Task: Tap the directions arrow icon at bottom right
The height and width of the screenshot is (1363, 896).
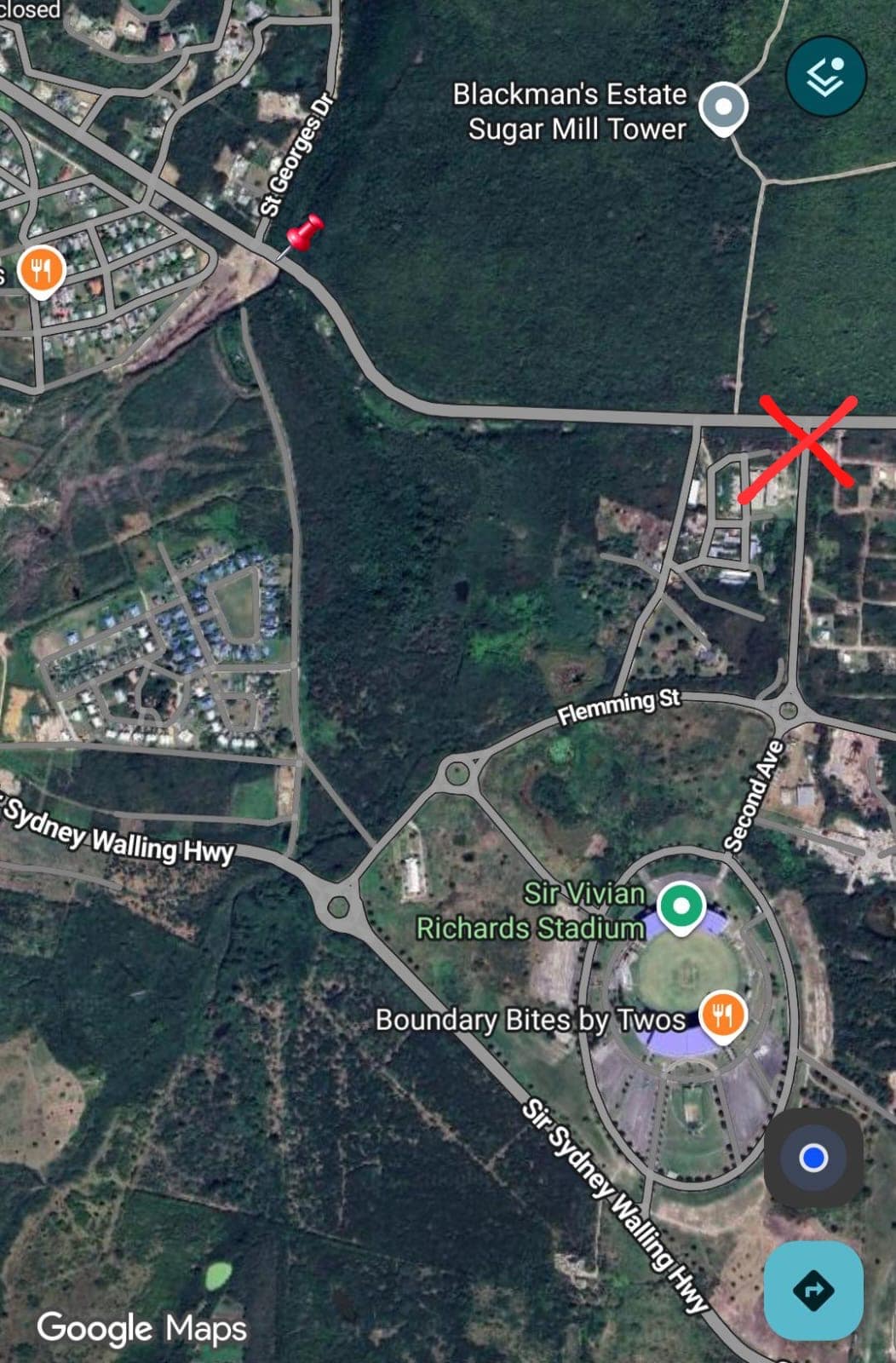Action: point(814,1288)
